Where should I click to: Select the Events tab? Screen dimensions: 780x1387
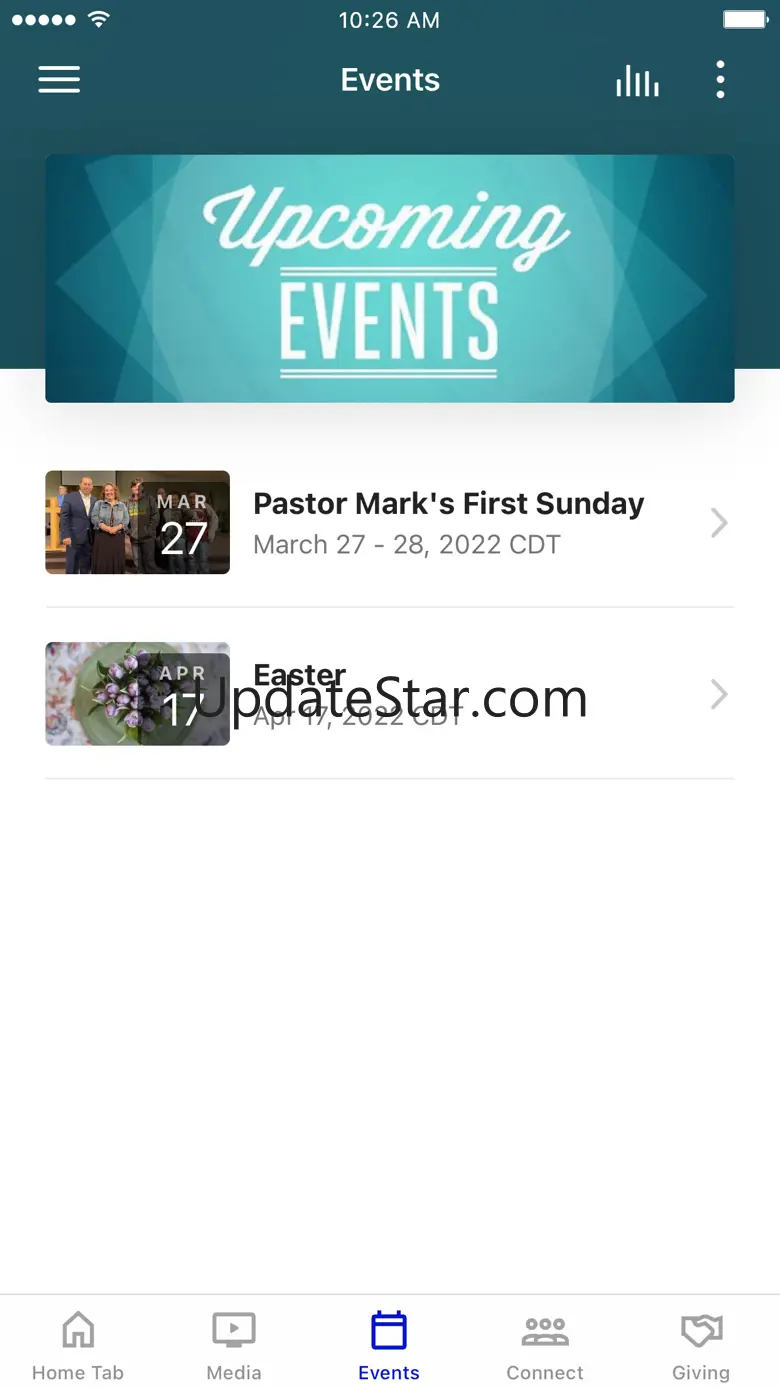[x=389, y=1345]
